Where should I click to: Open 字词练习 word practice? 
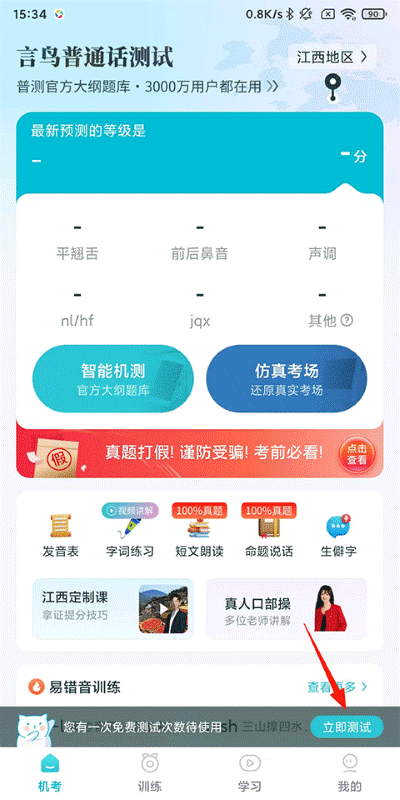pos(130,531)
